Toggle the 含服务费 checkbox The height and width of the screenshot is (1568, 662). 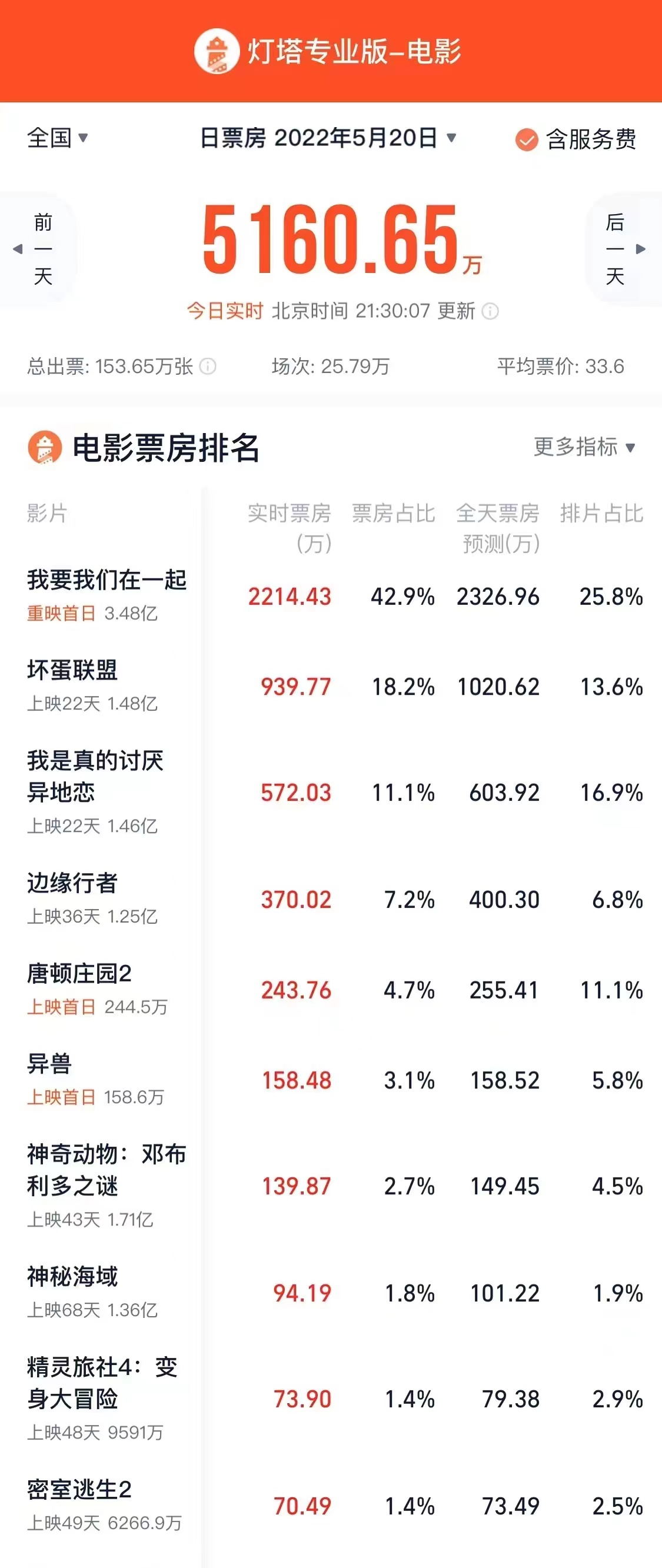(526, 139)
